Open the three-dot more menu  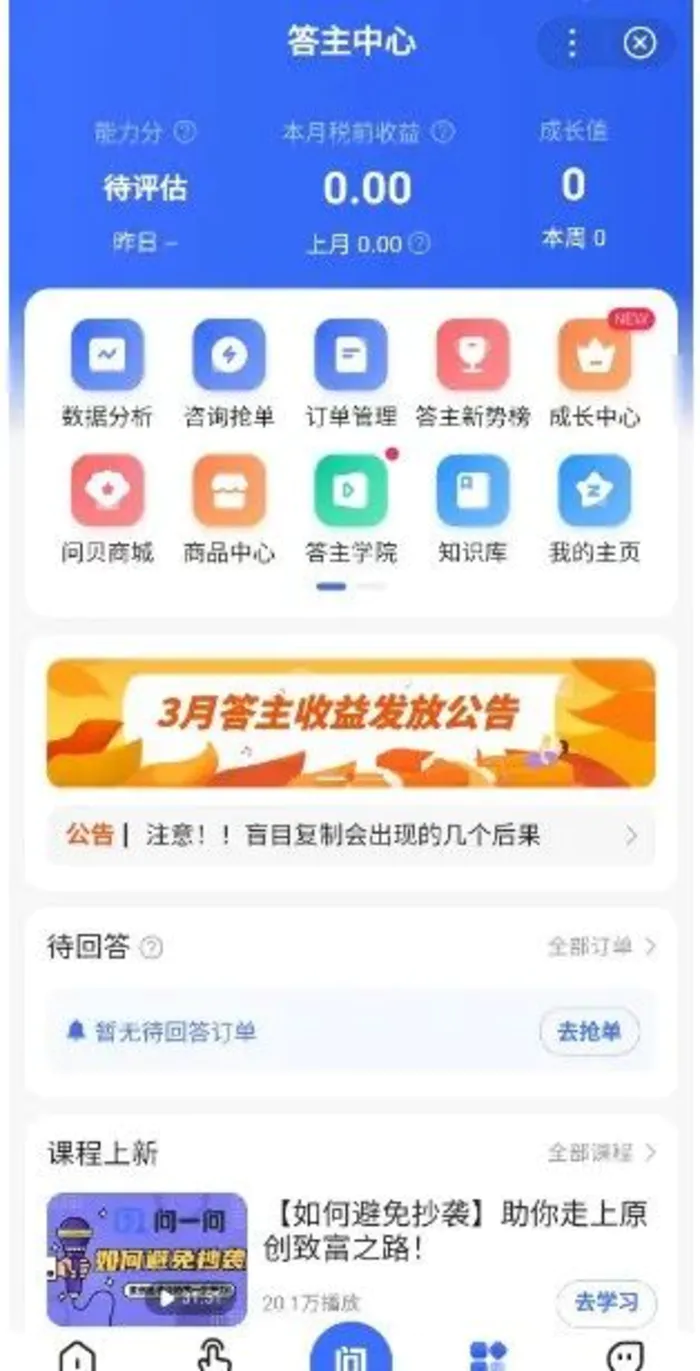[x=572, y=43]
